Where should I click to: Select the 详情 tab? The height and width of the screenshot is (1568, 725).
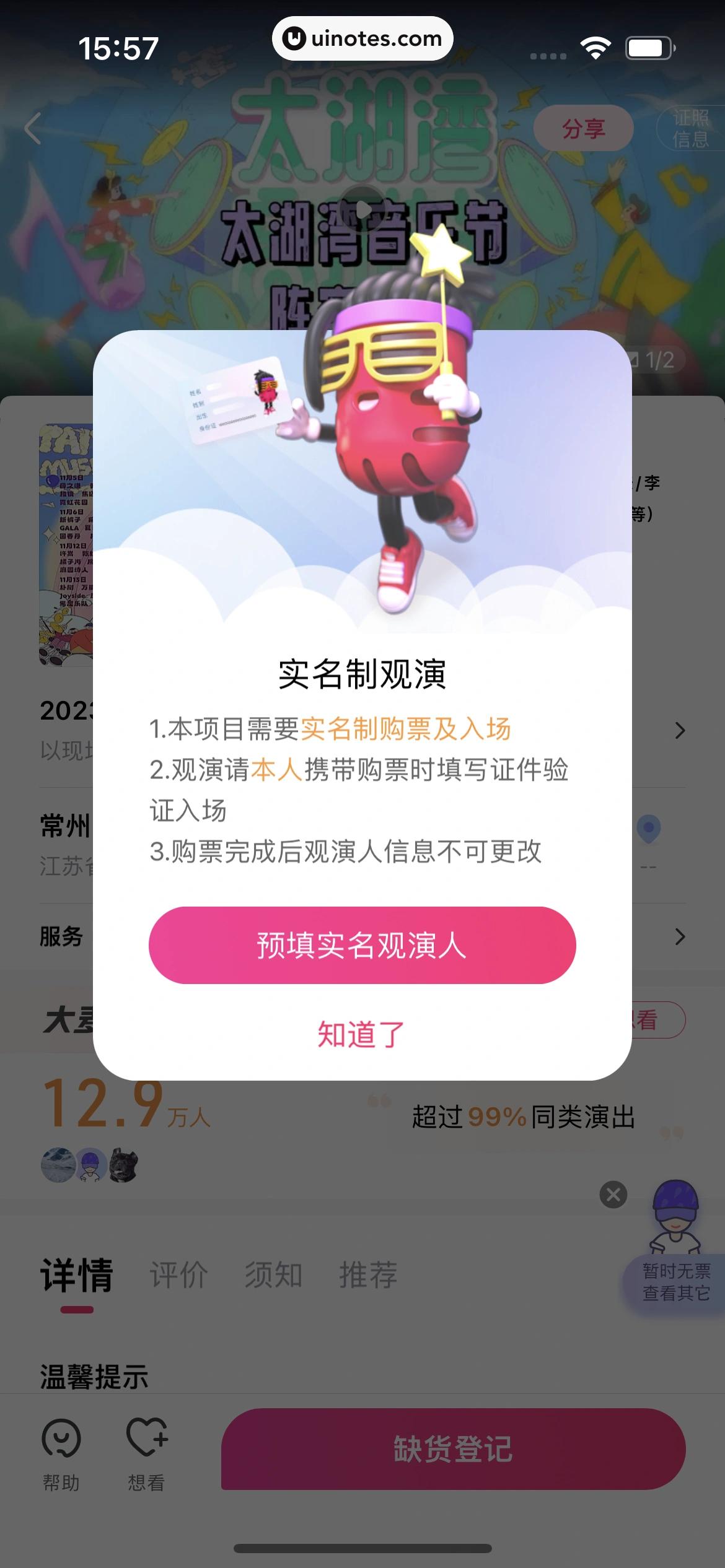[77, 1276]
